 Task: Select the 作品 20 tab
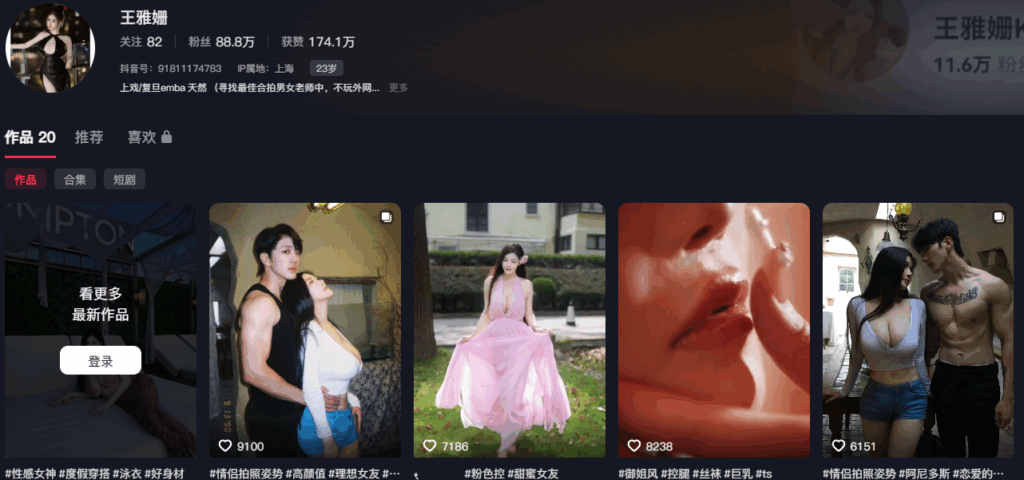click(x=30, y=138)
